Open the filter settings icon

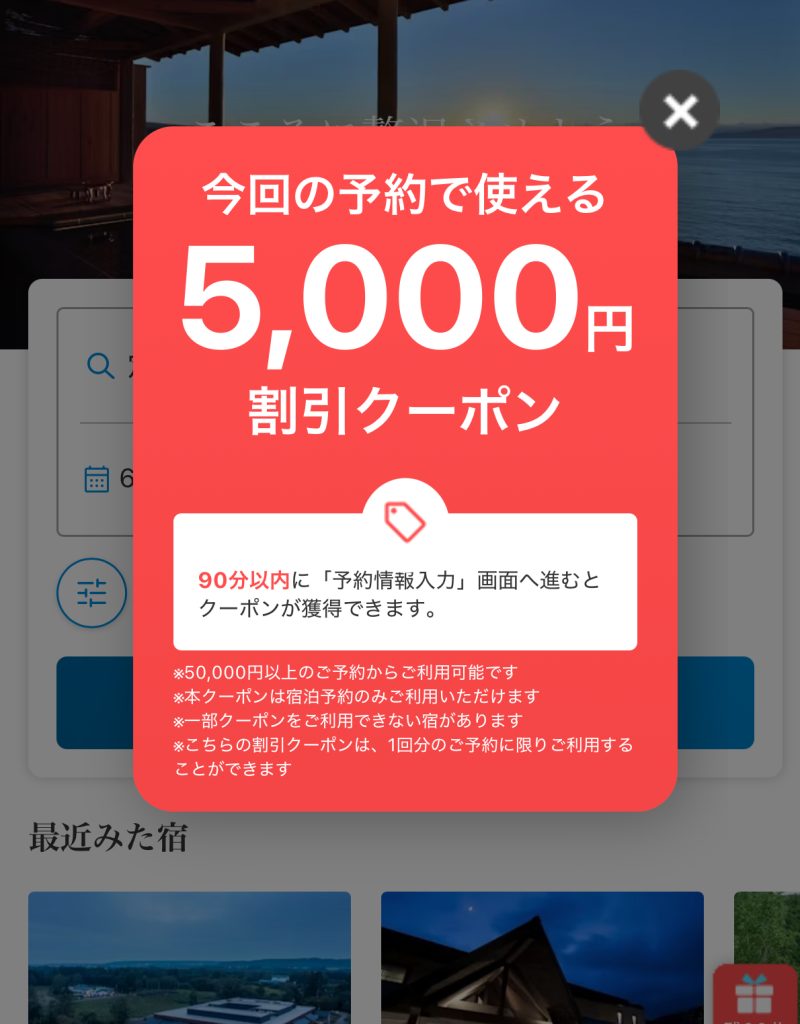(92, 593)
